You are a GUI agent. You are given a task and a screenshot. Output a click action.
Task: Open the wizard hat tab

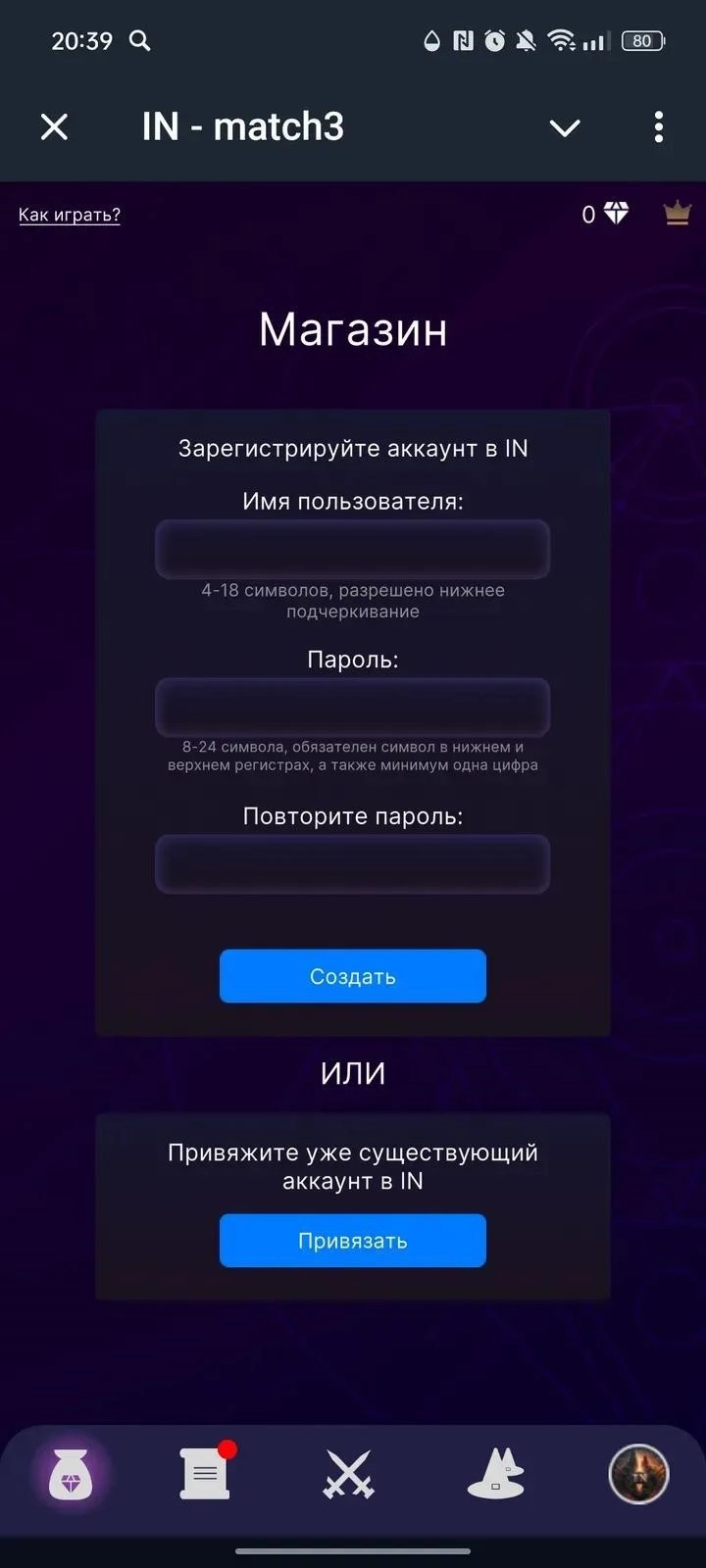495,1473
